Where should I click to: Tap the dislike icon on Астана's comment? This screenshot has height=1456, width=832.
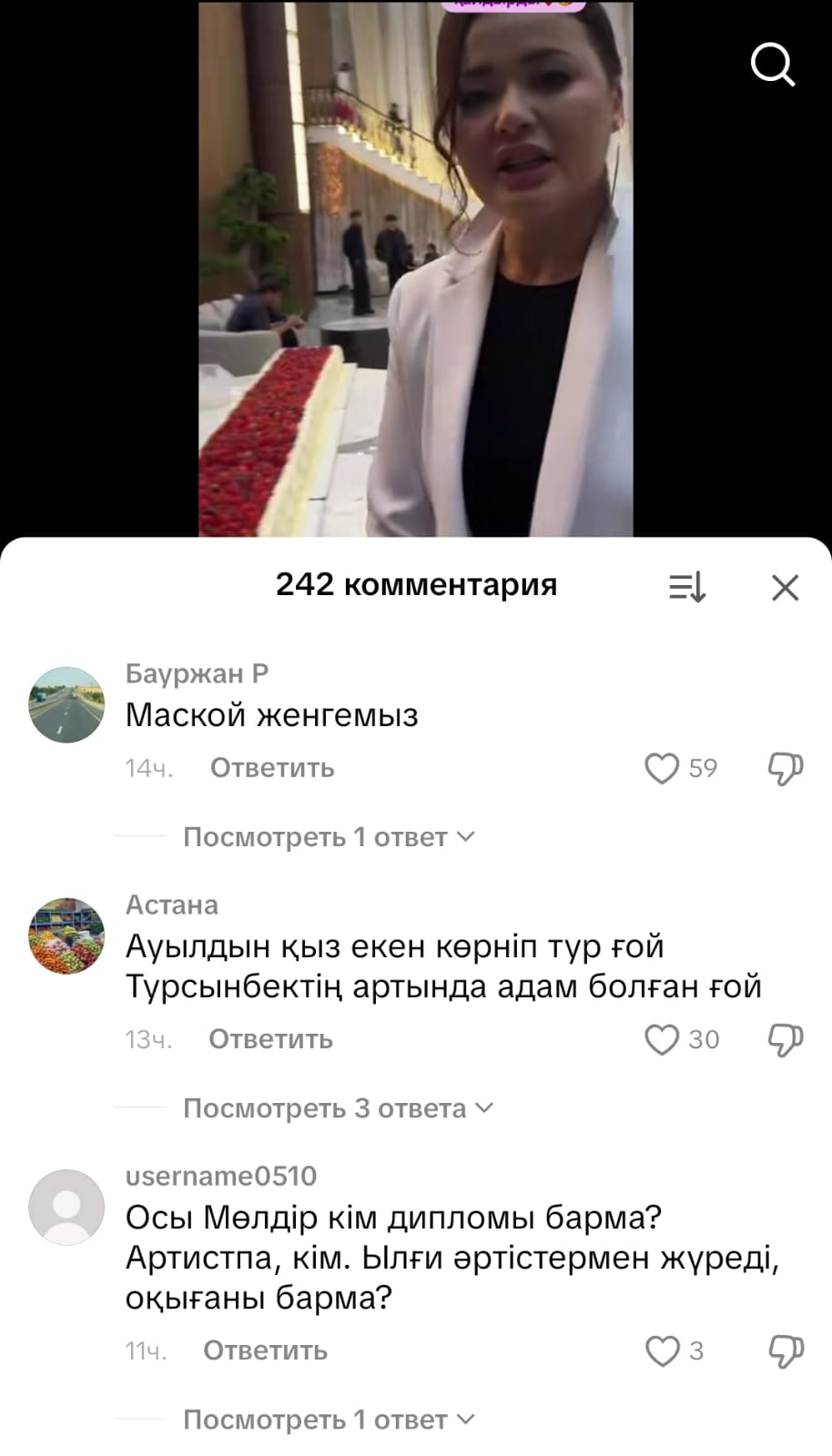784,1039
